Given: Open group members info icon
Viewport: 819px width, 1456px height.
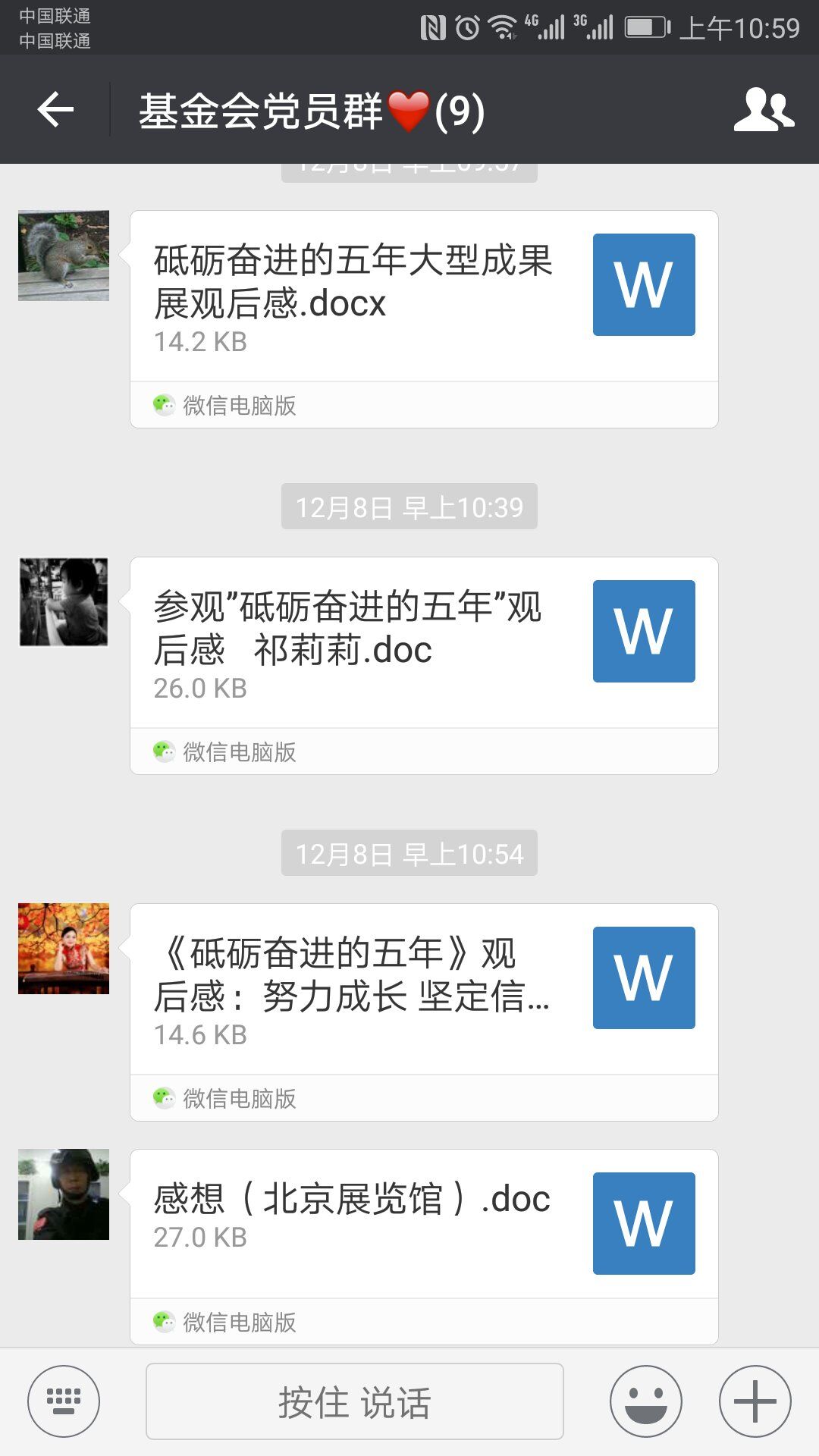Looking at the screenshot, I should click(x=764, y=110).
